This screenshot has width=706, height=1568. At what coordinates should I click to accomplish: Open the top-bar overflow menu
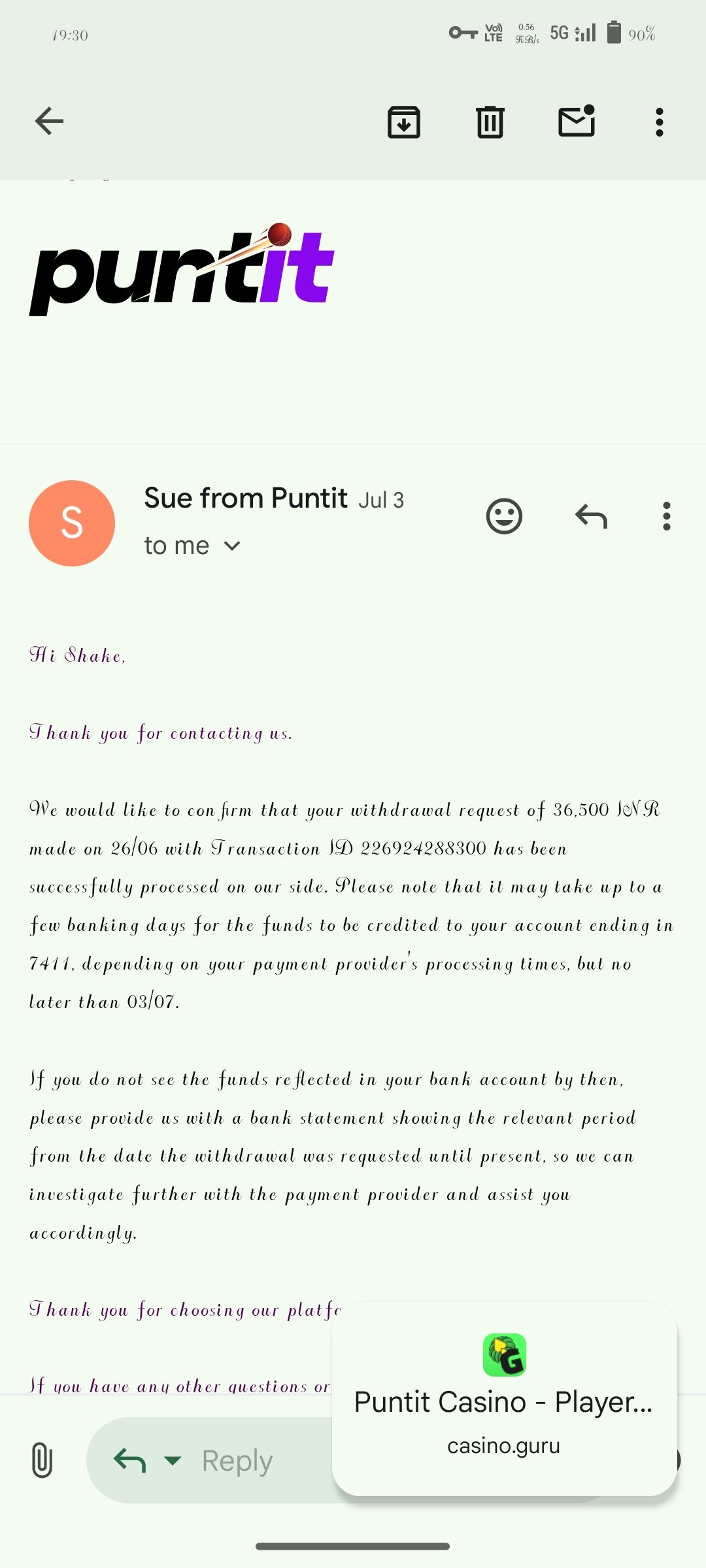click(660, 122)
